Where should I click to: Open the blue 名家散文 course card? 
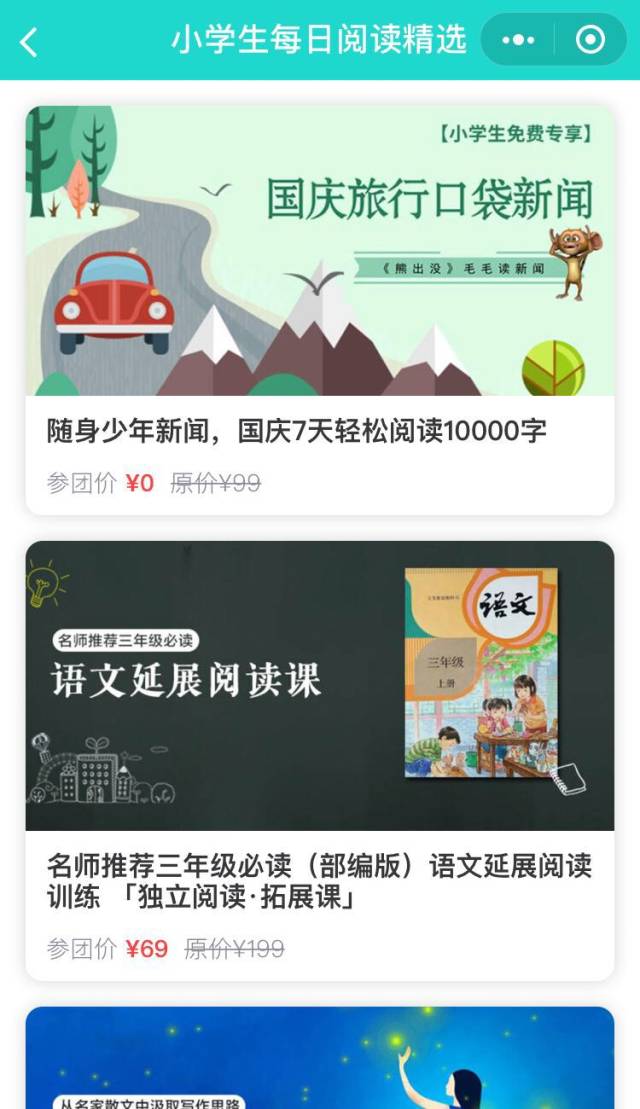pos(320,1058)
